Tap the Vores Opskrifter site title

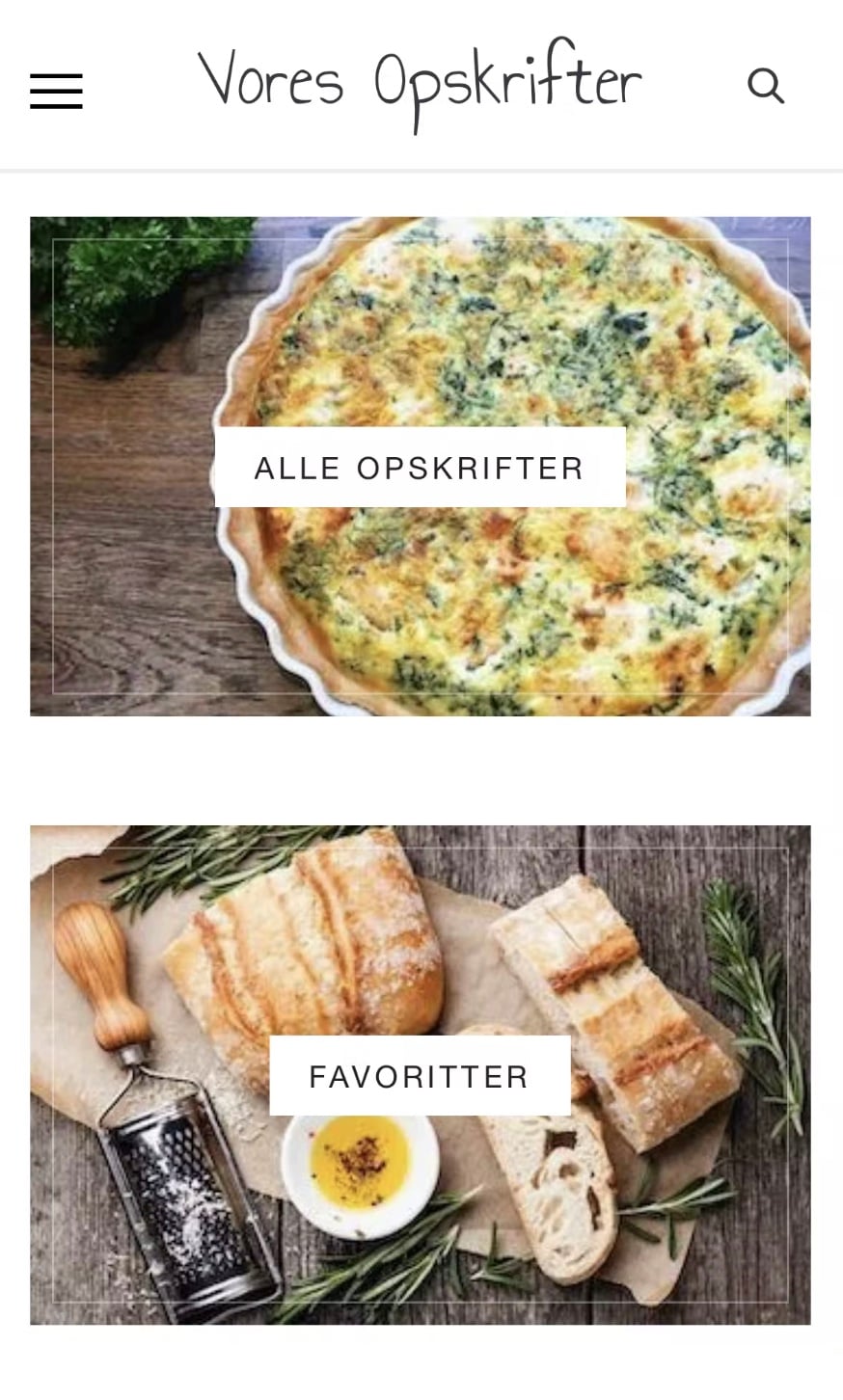pyautogui.click(x=420, y=85)
